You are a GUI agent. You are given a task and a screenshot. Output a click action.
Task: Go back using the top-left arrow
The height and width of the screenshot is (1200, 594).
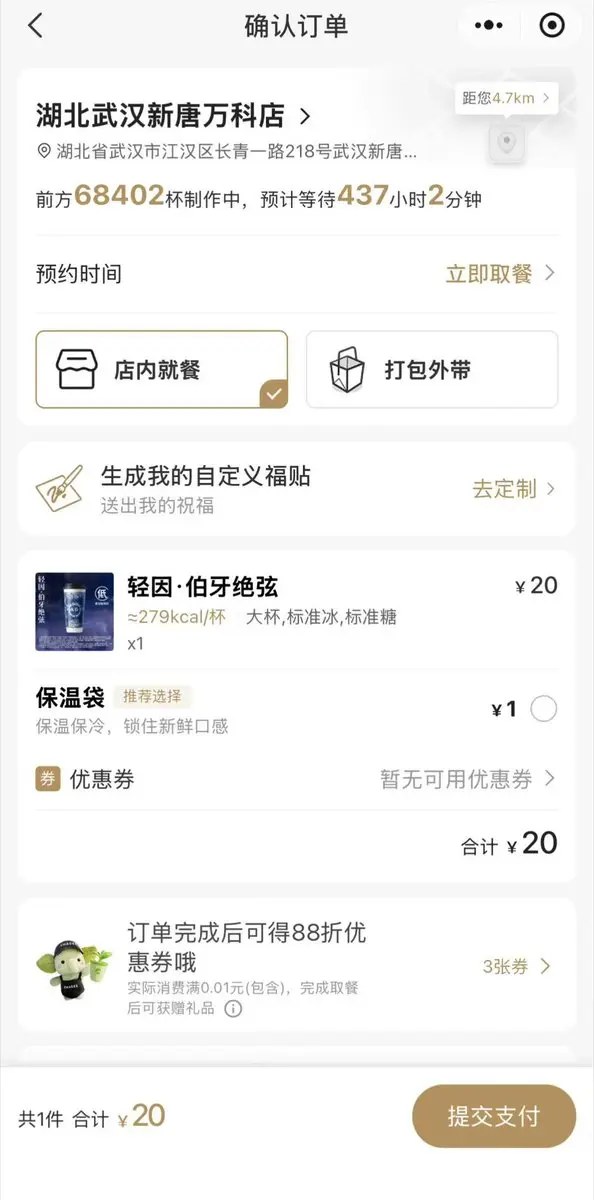coord(35,26)
